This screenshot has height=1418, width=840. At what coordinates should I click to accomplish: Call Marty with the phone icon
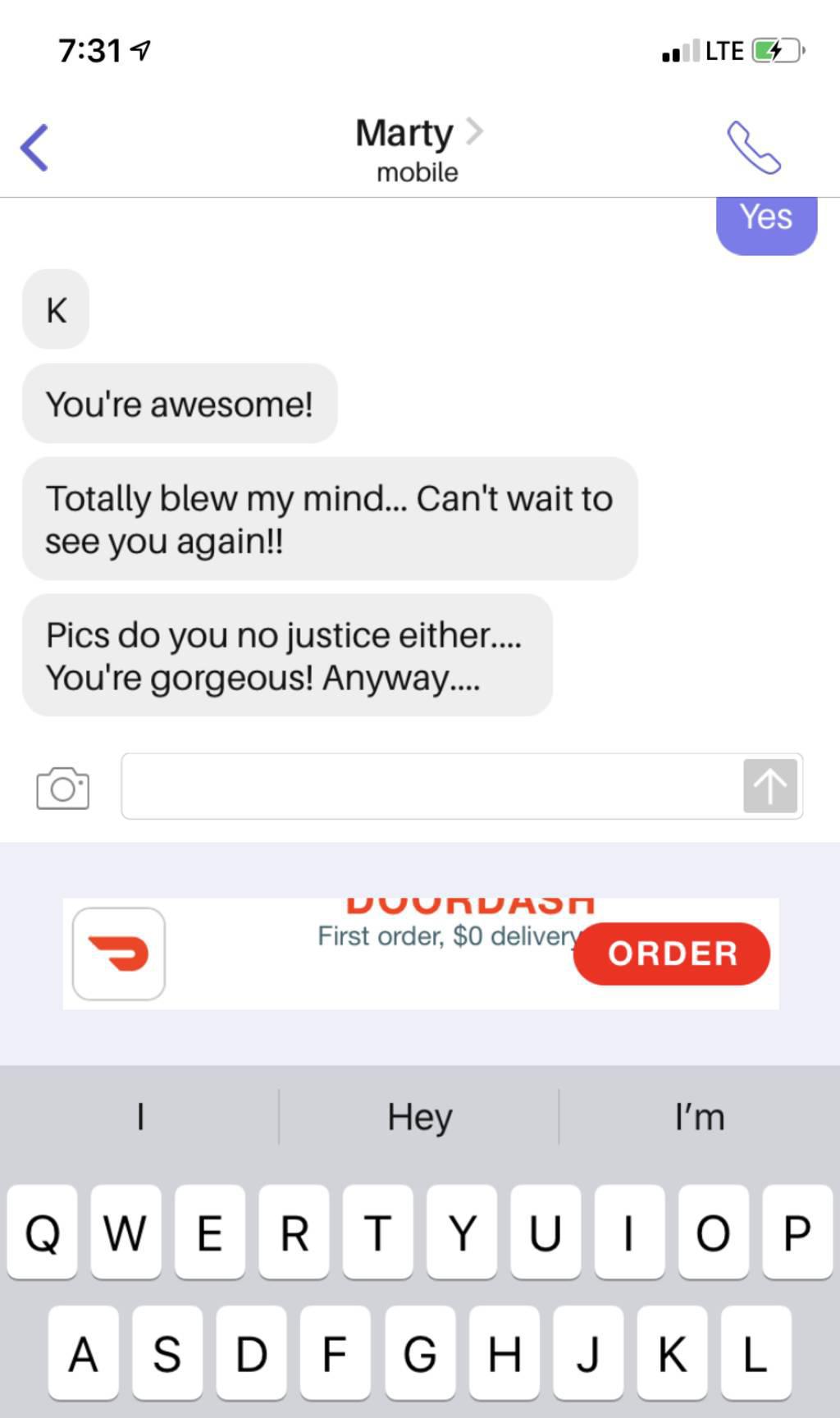[x=753, y=148]
